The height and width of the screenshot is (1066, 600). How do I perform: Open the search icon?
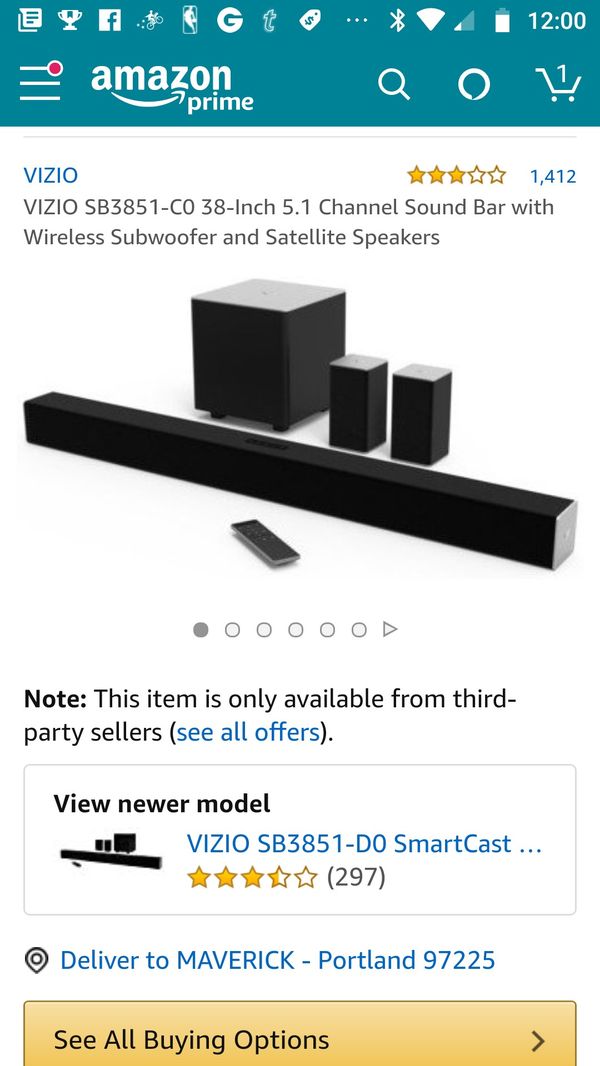(x=394, y=85)
